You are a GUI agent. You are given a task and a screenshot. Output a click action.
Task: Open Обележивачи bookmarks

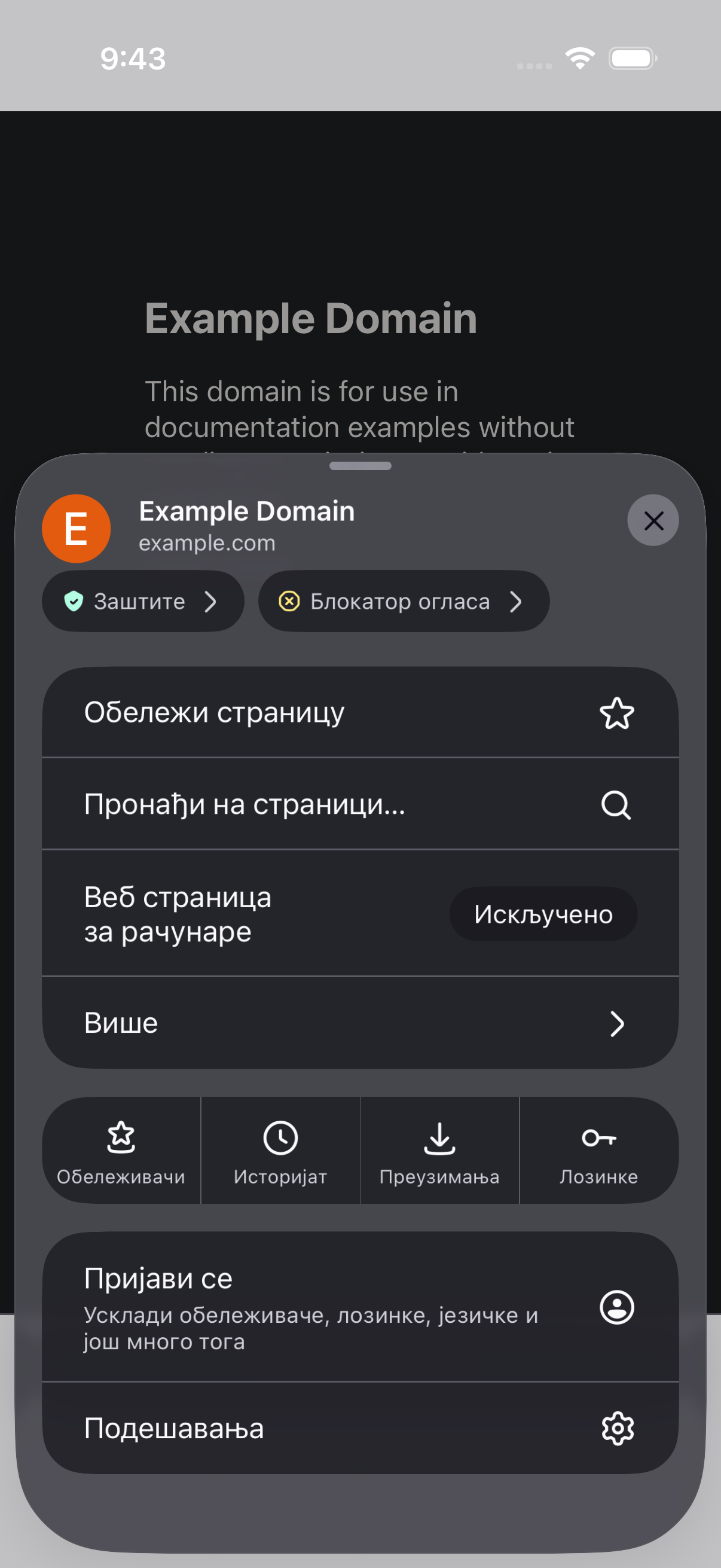click(121, 1151)
